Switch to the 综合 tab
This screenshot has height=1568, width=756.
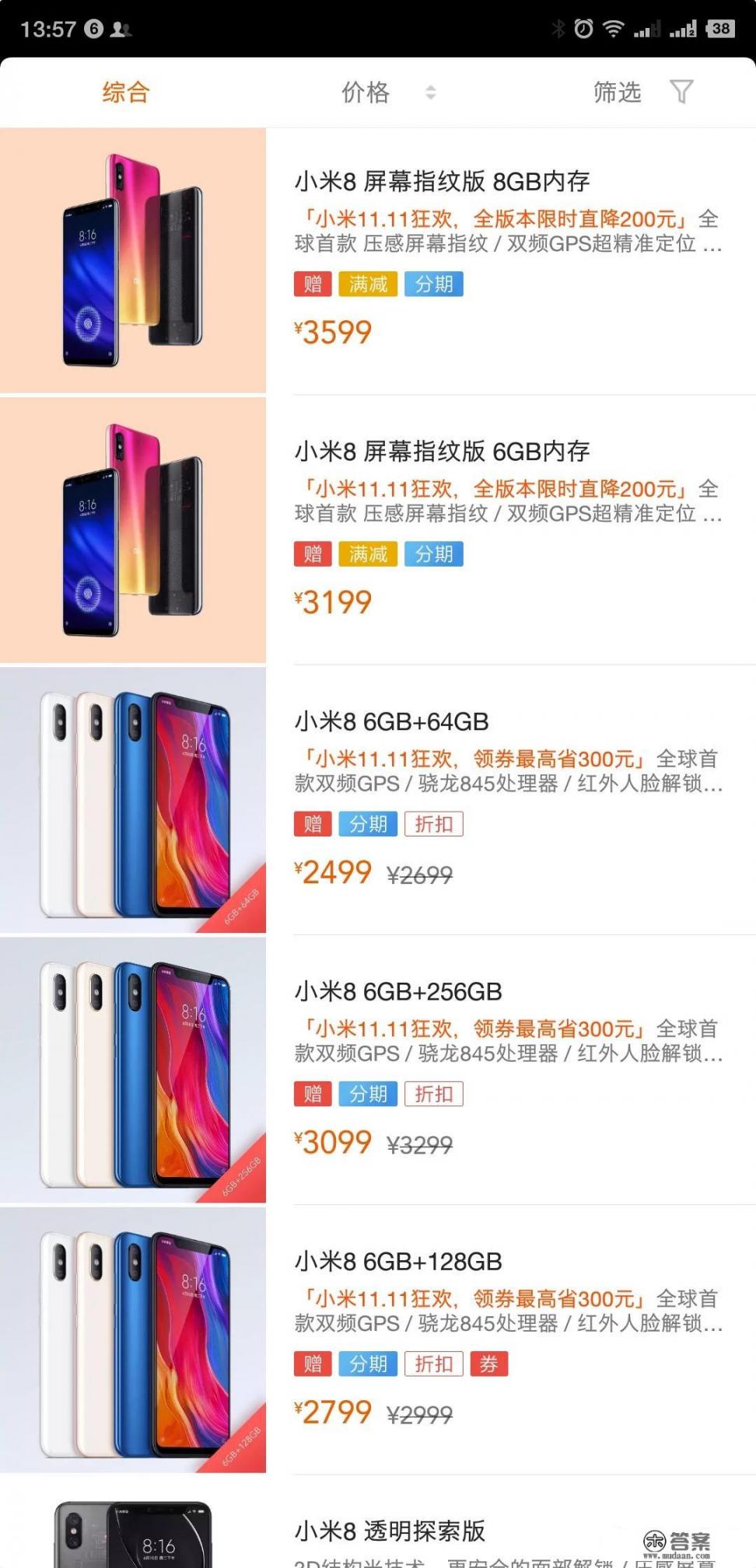pyautogui.click(x=124, y=91)
